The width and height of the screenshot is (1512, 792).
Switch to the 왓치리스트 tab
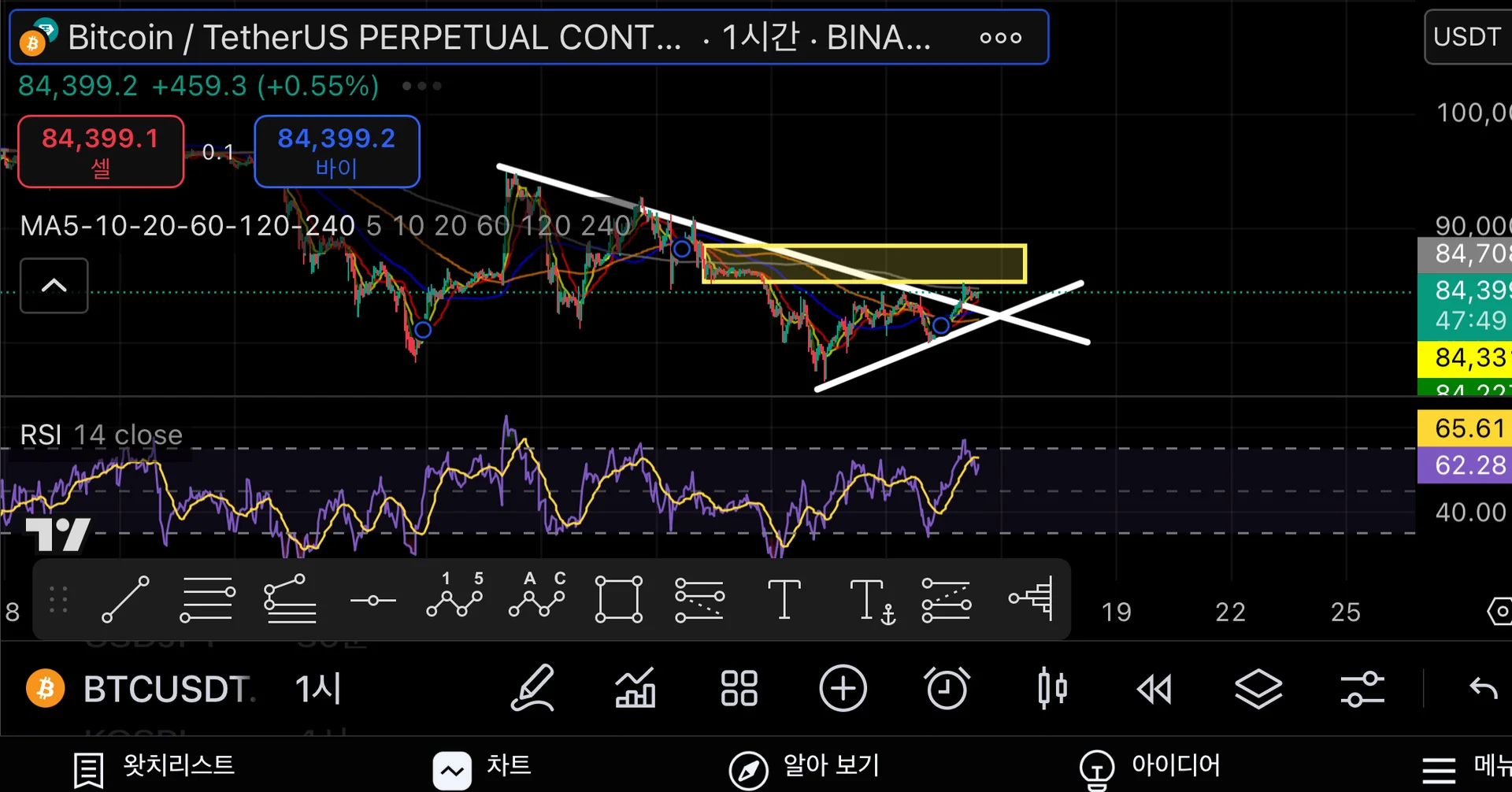coord(154,767)
